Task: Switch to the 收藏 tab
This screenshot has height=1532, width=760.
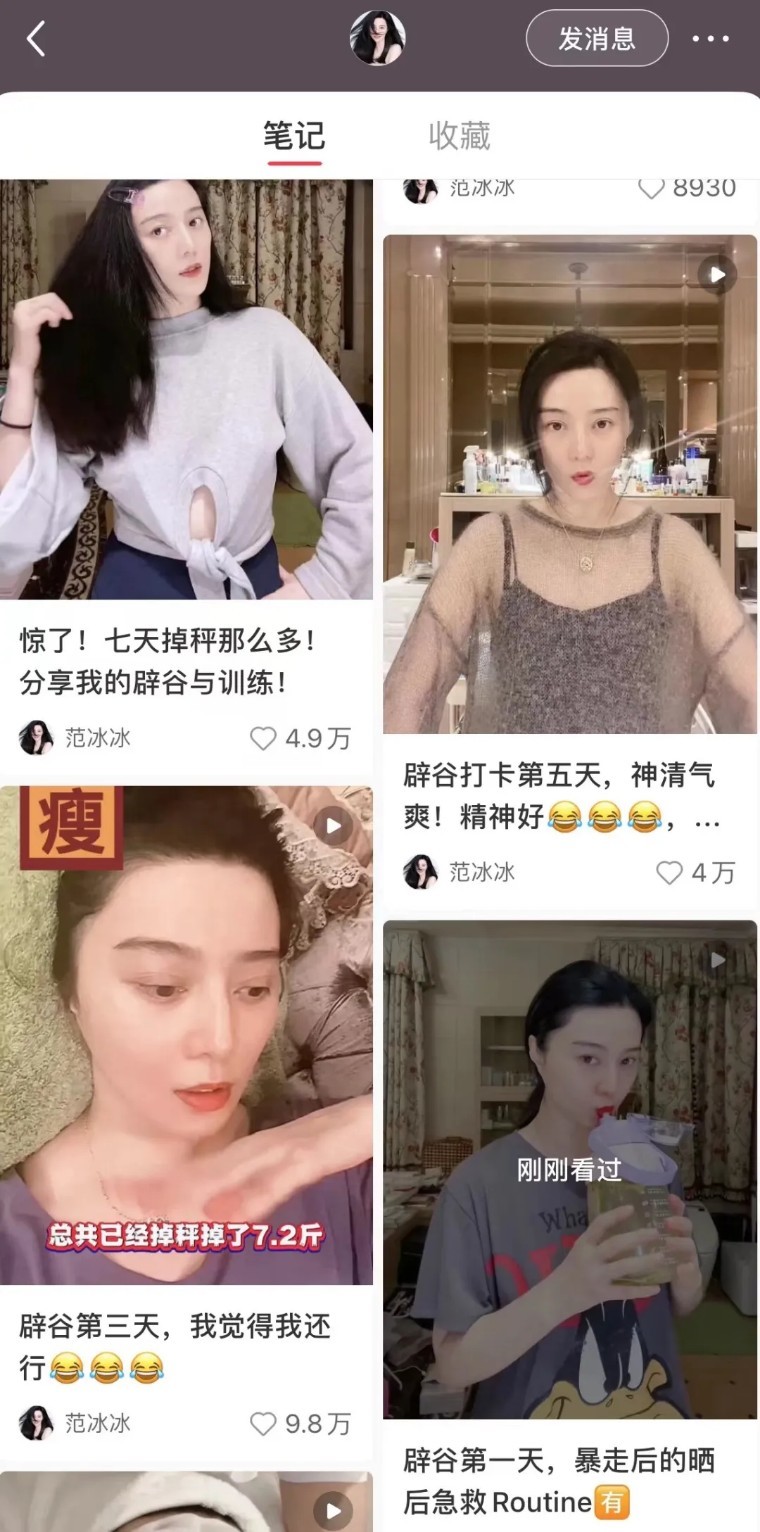Action: pos(459,135)
